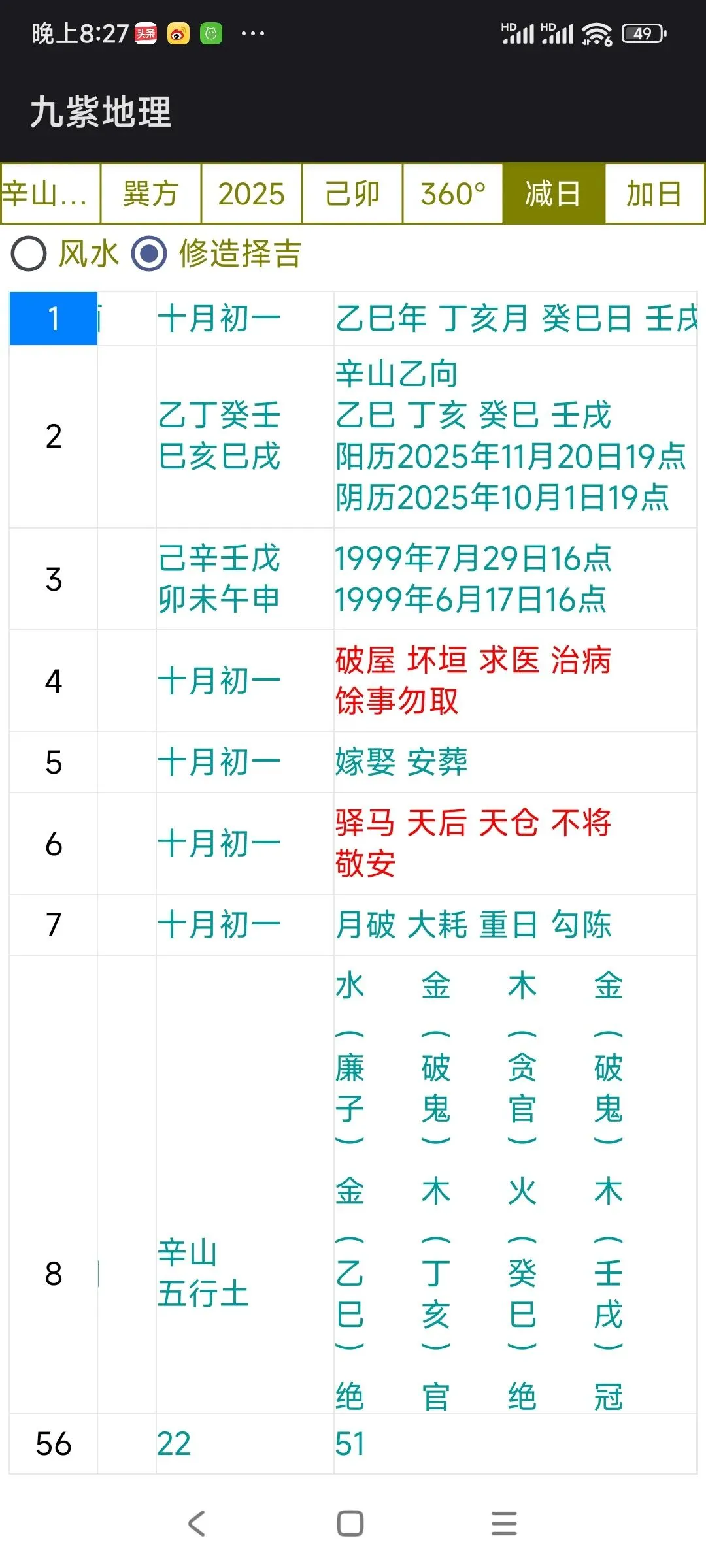Pick a different year than 2025
This screenshot has width=706, height=1568.
pos(252,193)
